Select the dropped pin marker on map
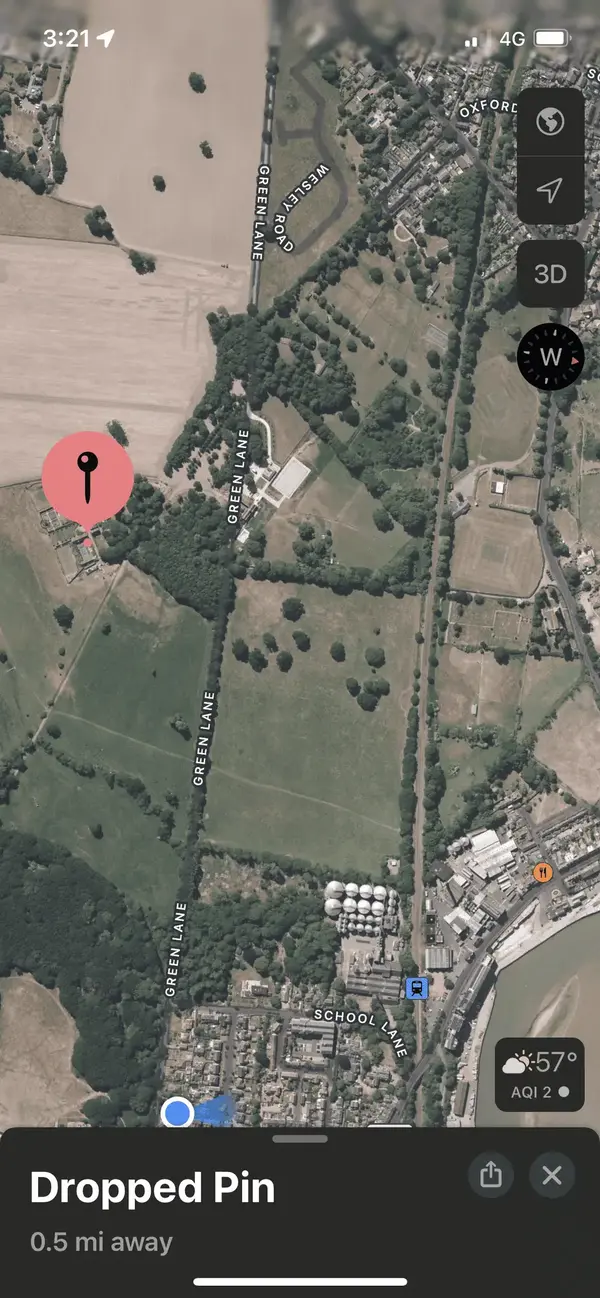The width and height of the screenshot is (600, 1298). tap(88, 479)
